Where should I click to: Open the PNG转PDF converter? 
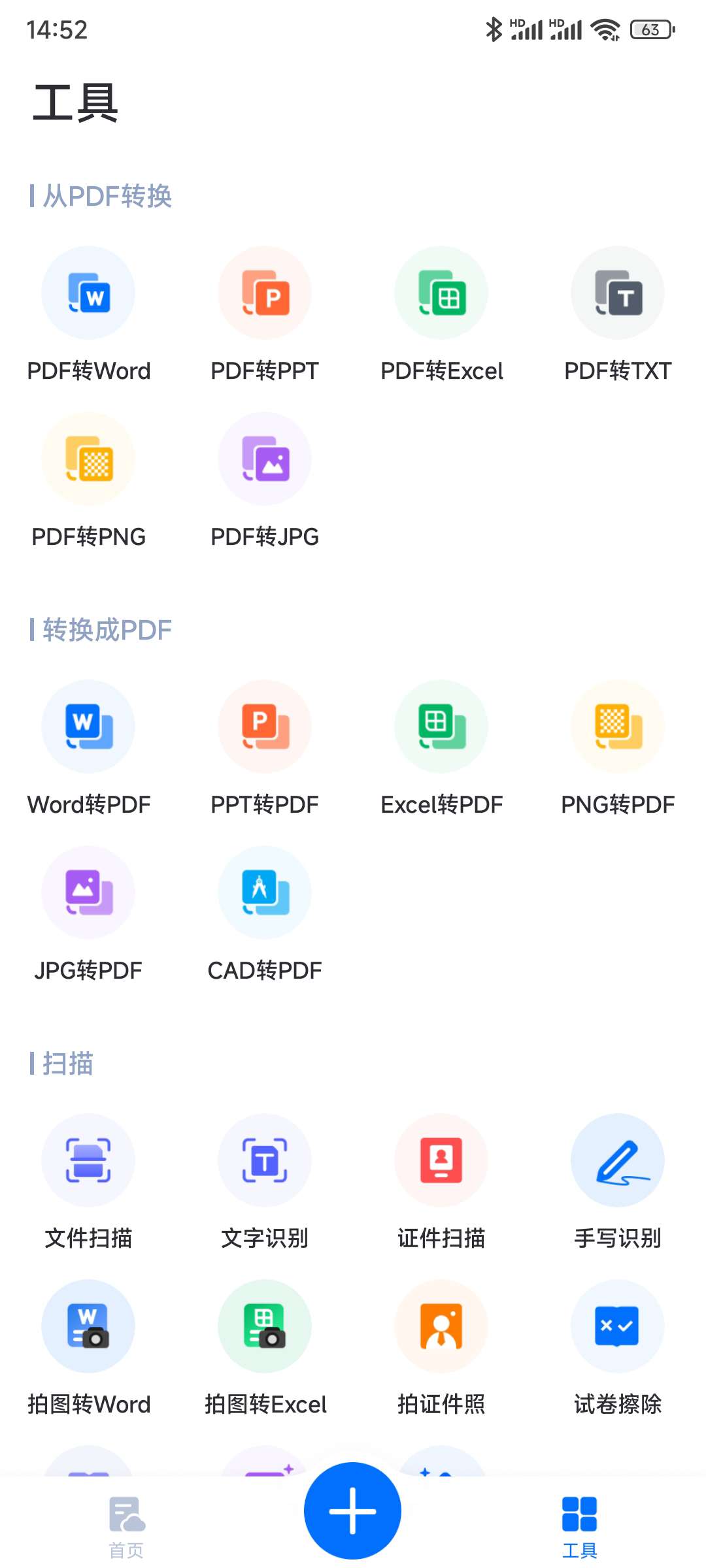tap(618, 727)
